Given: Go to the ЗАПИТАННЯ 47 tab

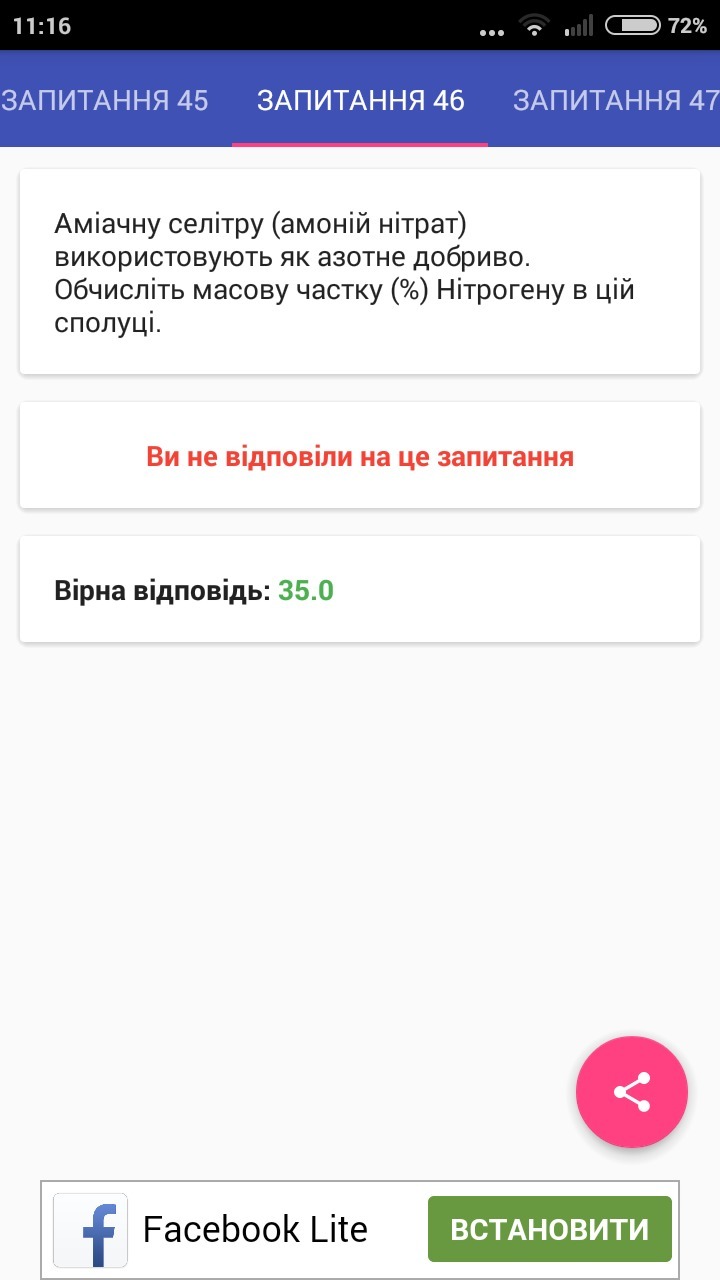Looking at the screenshot, I should point(615,100).
